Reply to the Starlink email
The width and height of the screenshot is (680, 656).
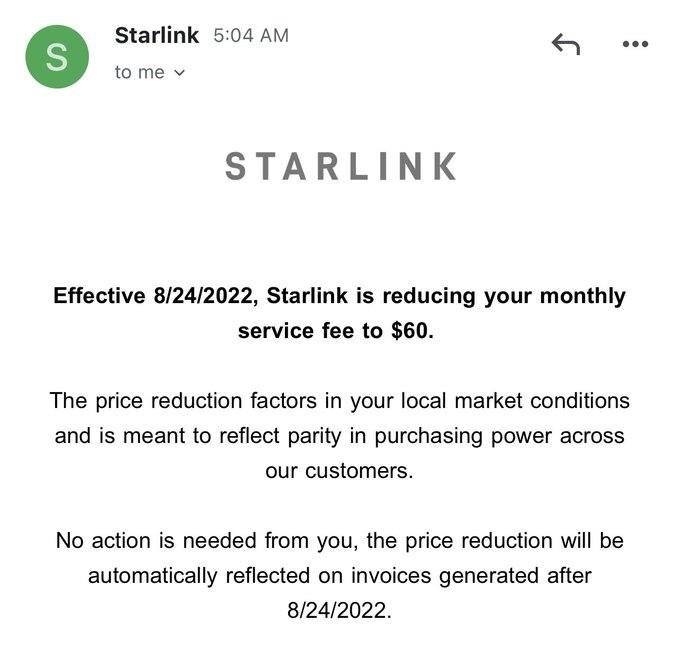[565, 44]
